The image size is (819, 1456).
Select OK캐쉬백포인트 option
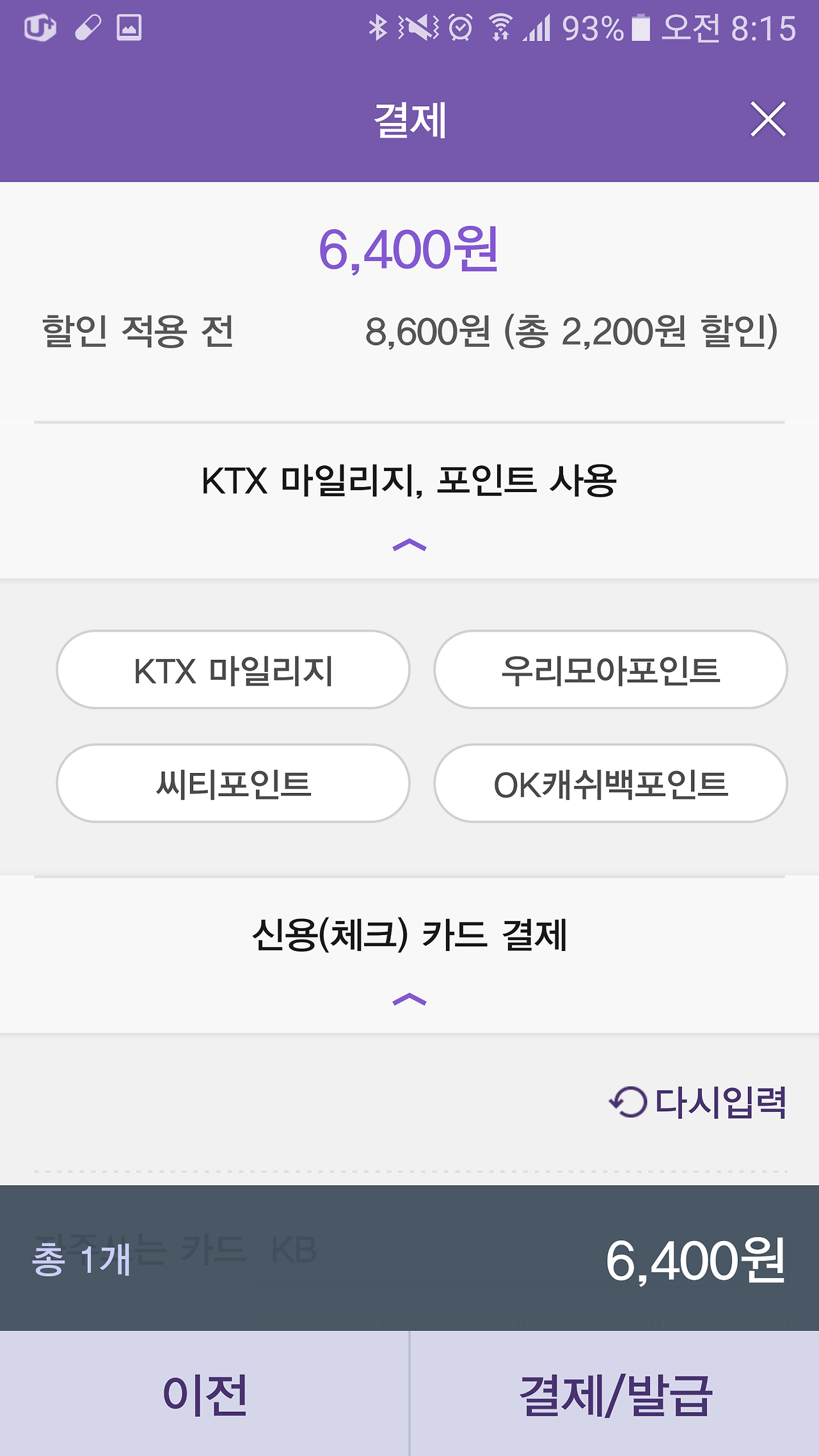(x=610, y=783)
